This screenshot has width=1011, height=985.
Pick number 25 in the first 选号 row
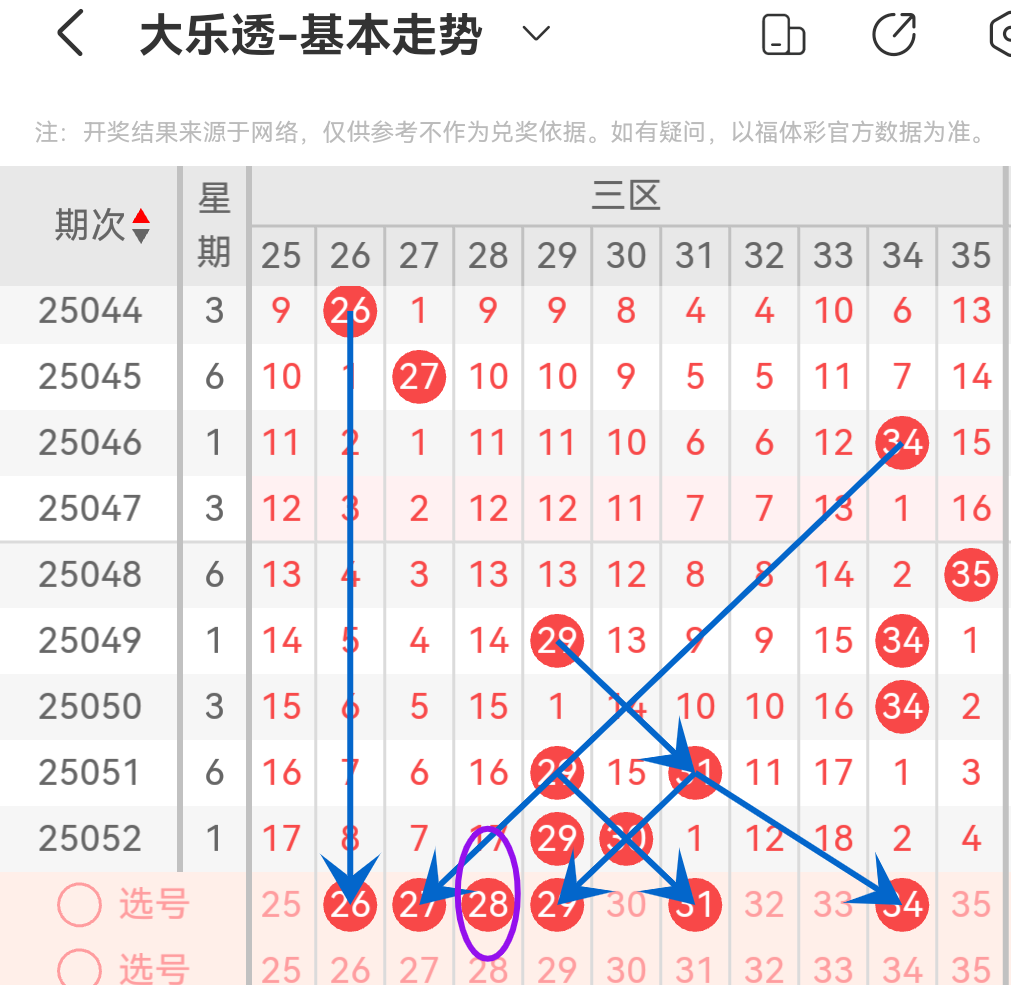coord(281,905)
